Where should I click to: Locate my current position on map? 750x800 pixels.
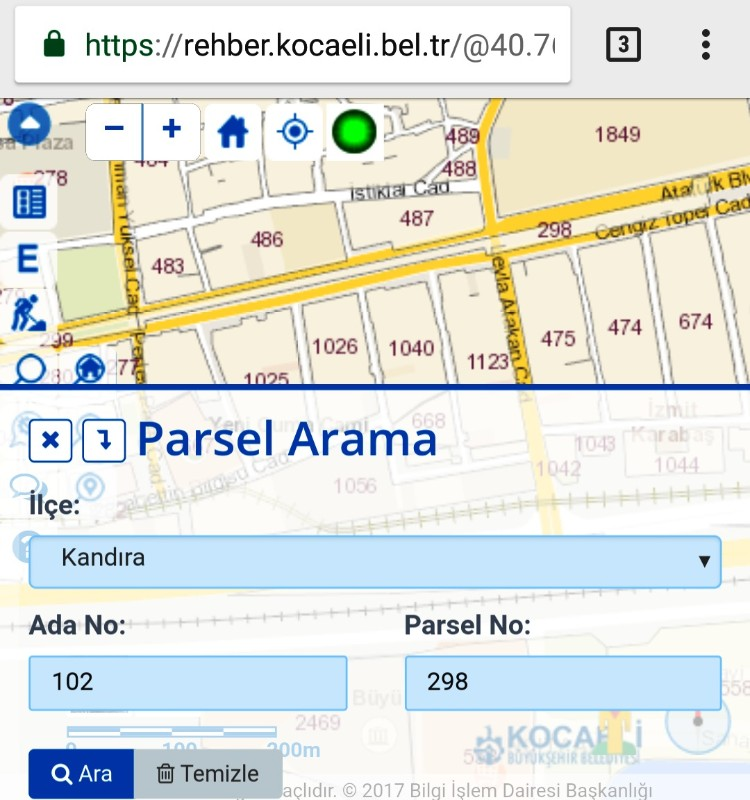click(x=294, y=131)
